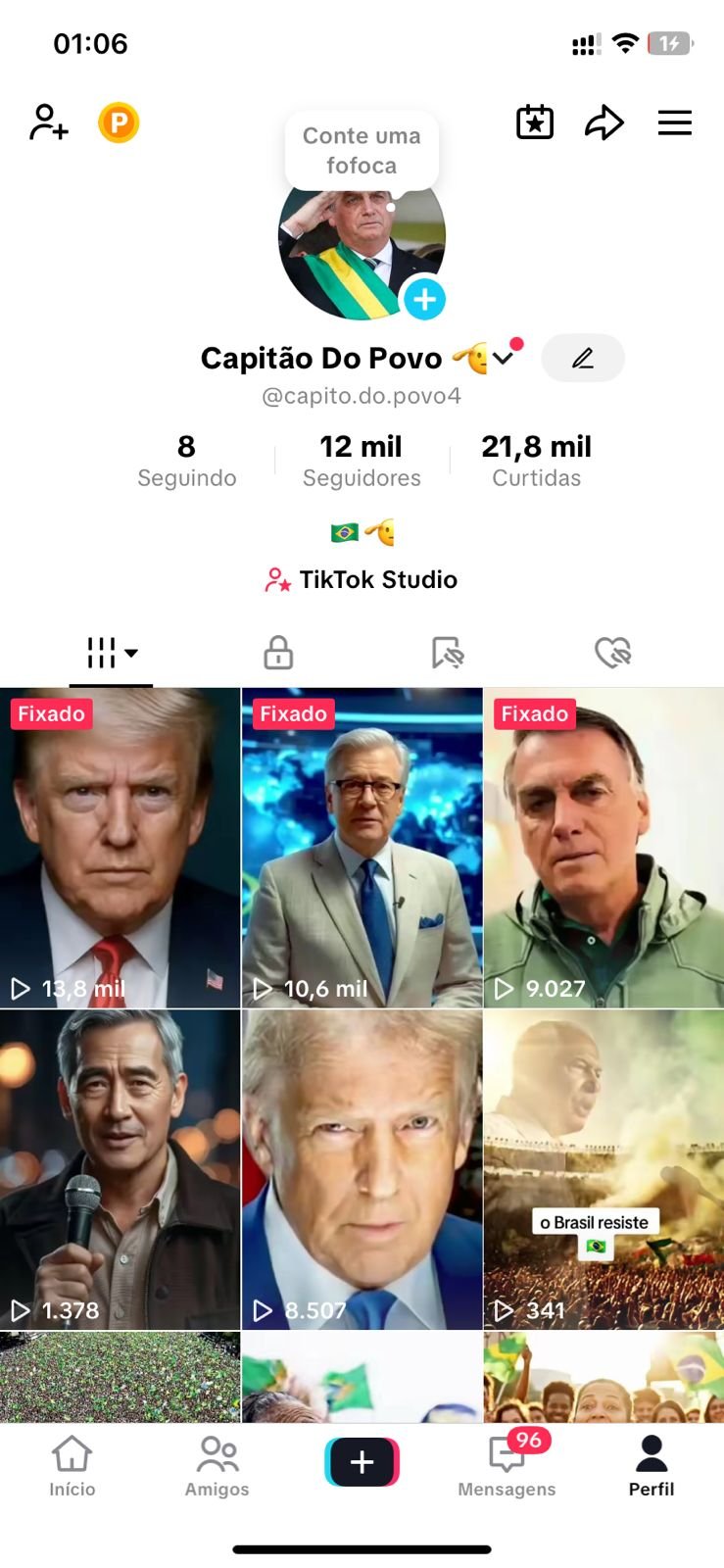
Task: View the Seguindo list
Action: [x=186, y=461]
